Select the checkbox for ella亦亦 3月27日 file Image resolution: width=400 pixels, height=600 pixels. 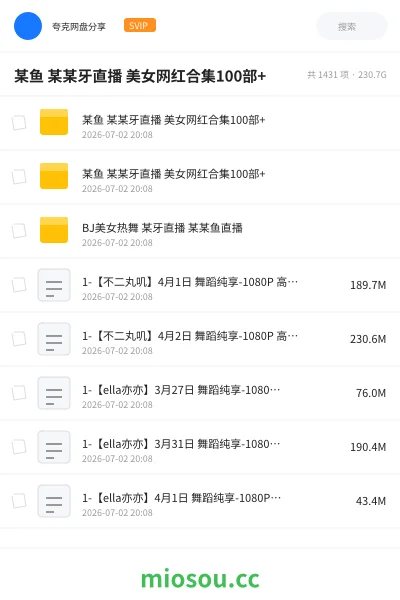[x=19, y=393]
